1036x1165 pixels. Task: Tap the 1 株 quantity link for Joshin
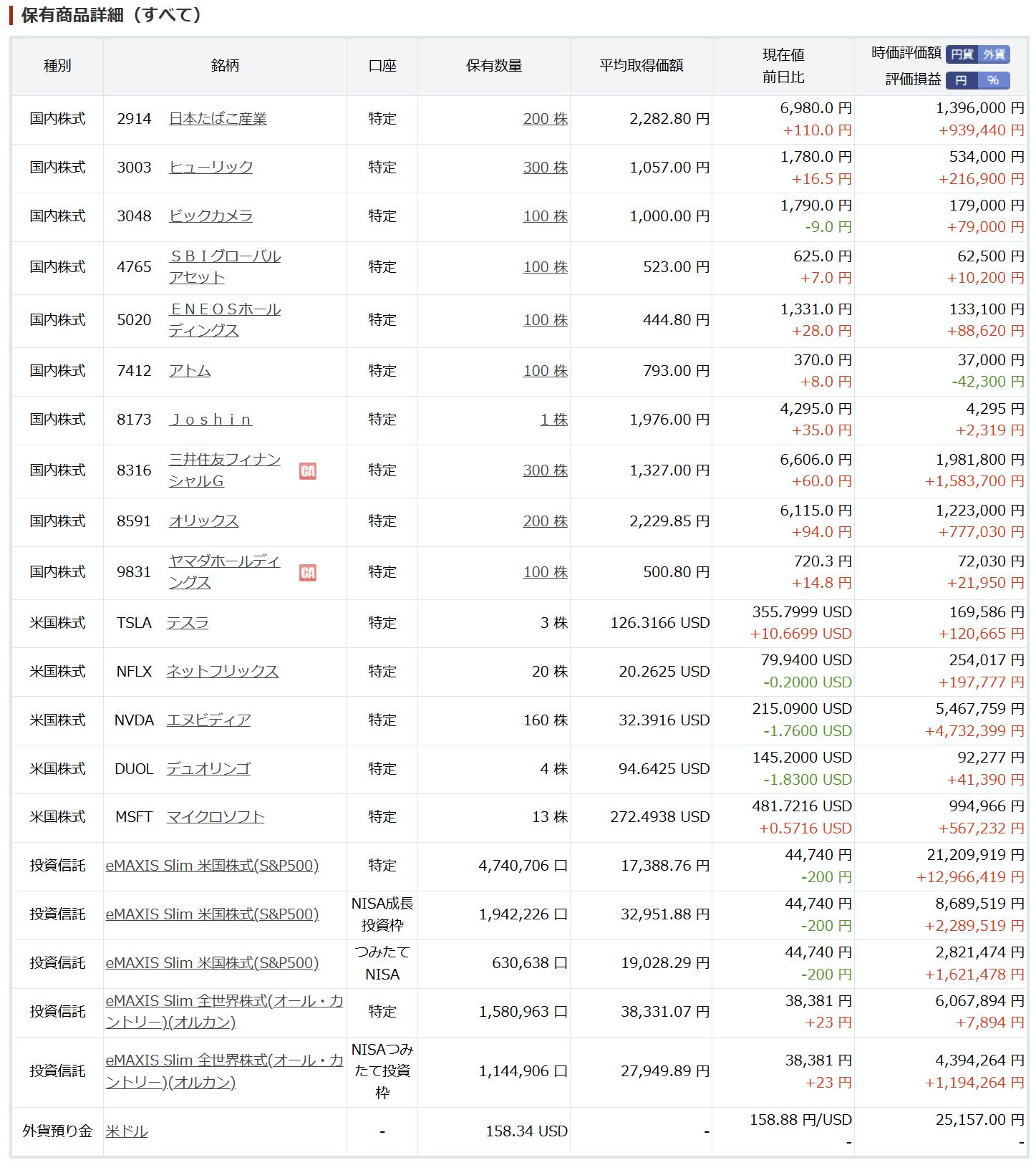coord(554,419)
